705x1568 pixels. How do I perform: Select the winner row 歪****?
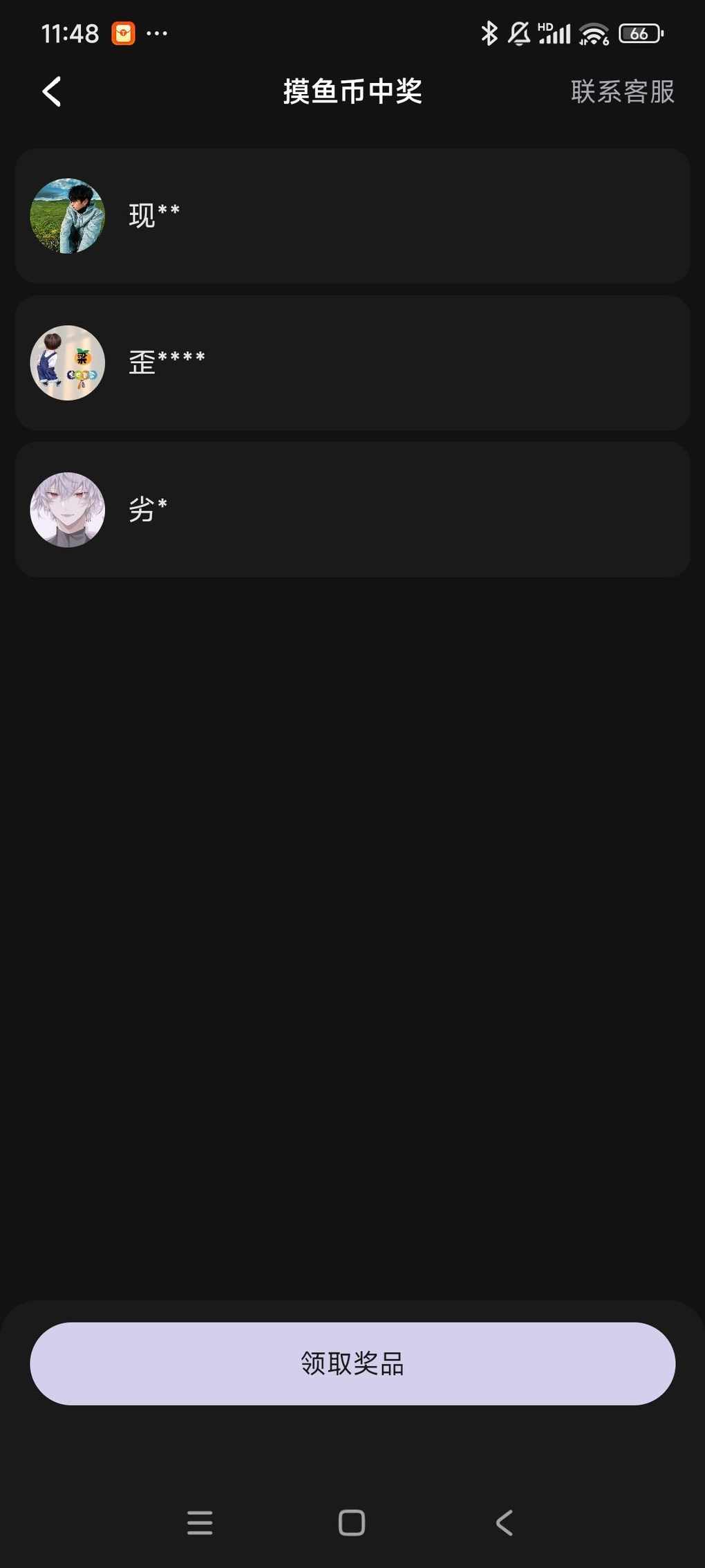pos(352,362)
